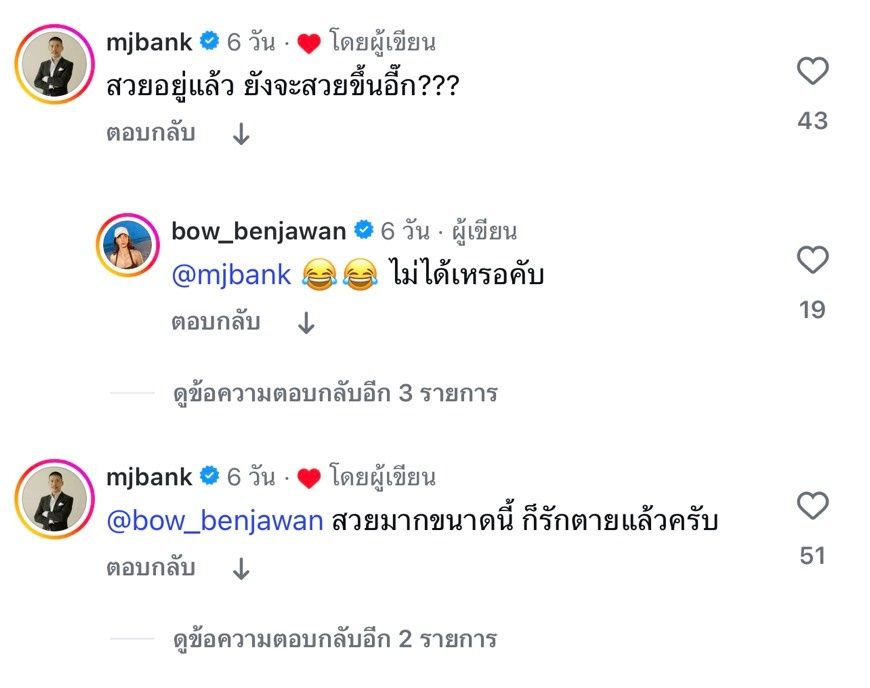Screen dimensions: 870x688
Task: Expand "ดูข้อความตอบกลับอีก 2 รายการ"
Action: click(334, 639)
